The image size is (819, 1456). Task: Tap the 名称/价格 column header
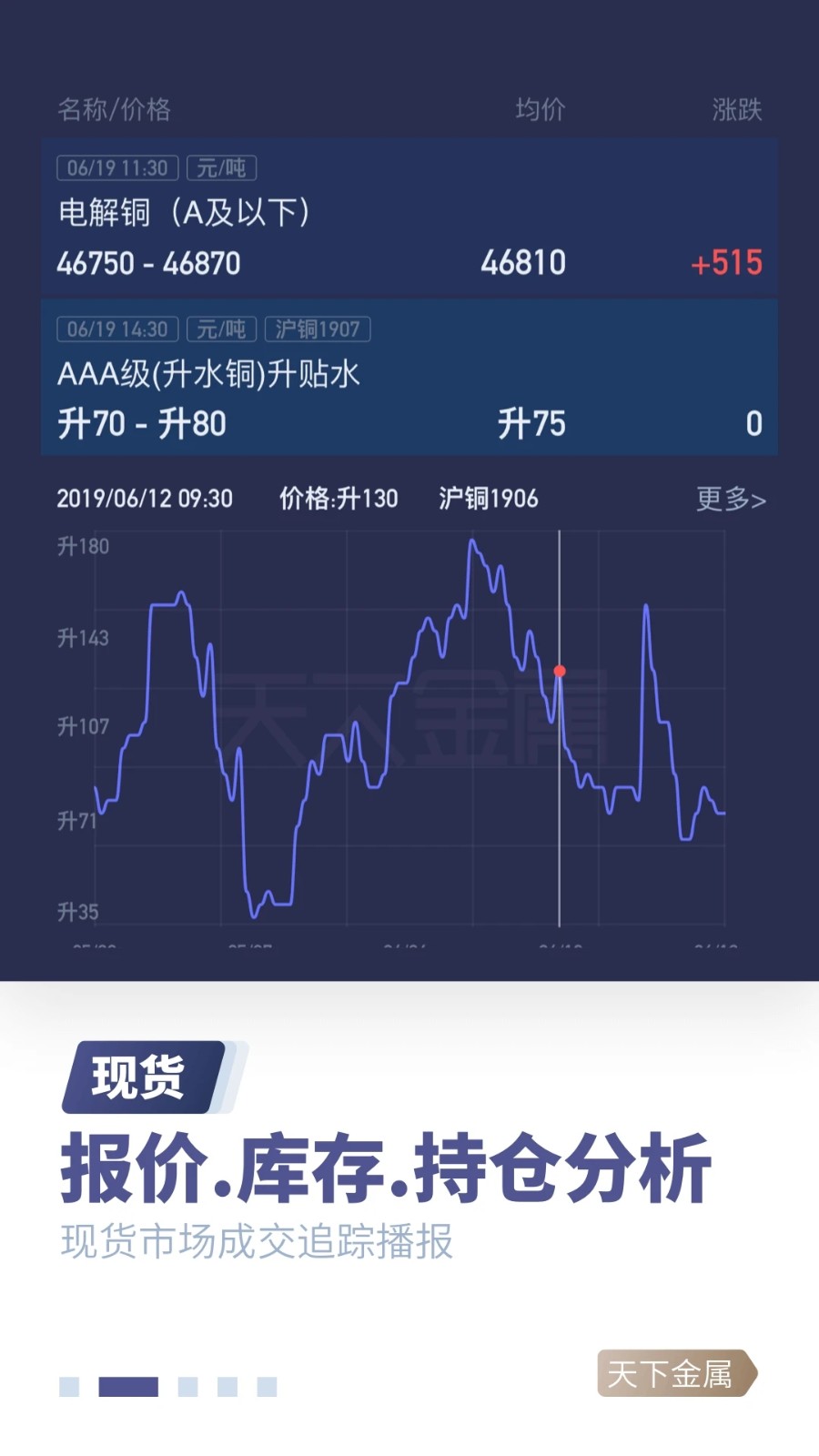[116, 110]
